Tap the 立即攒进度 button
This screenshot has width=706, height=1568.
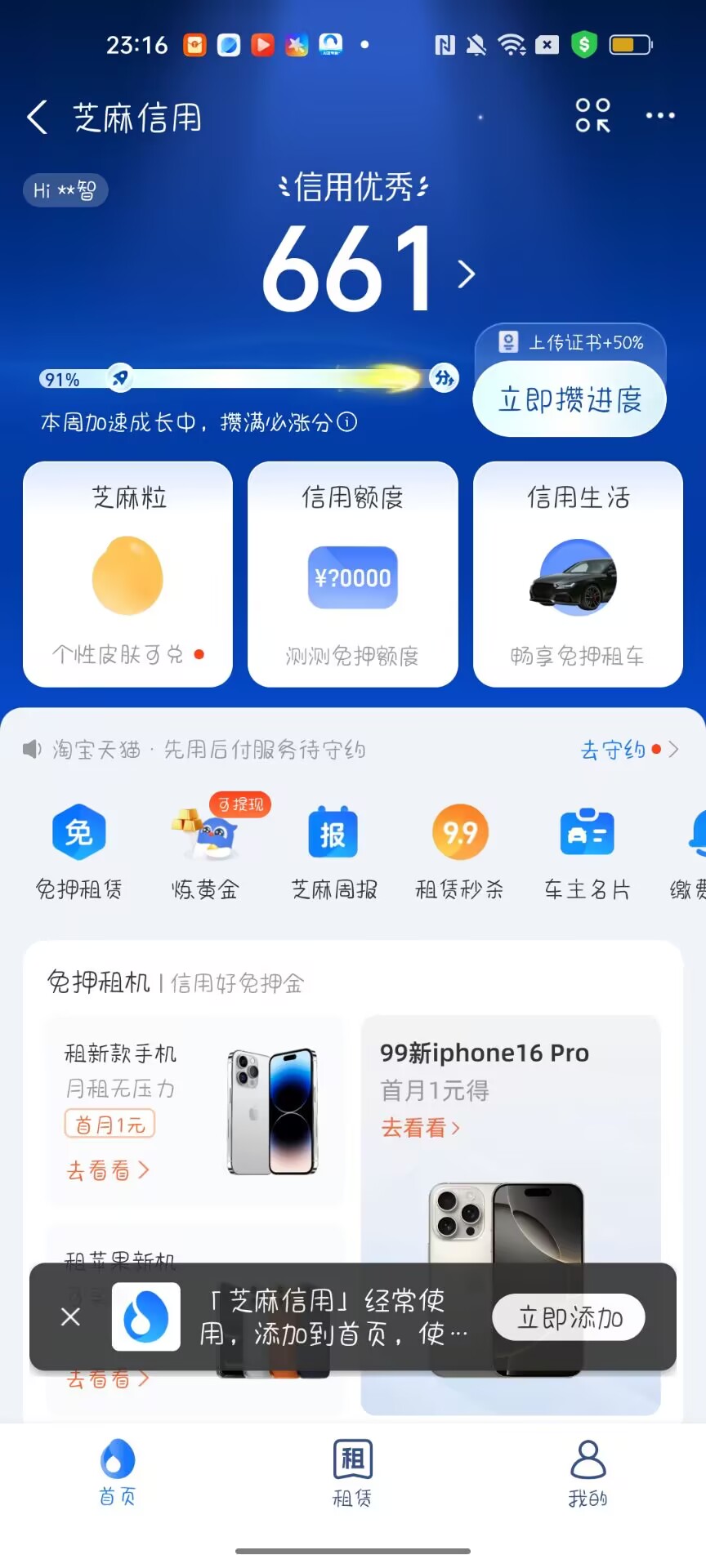click(570, 399)
